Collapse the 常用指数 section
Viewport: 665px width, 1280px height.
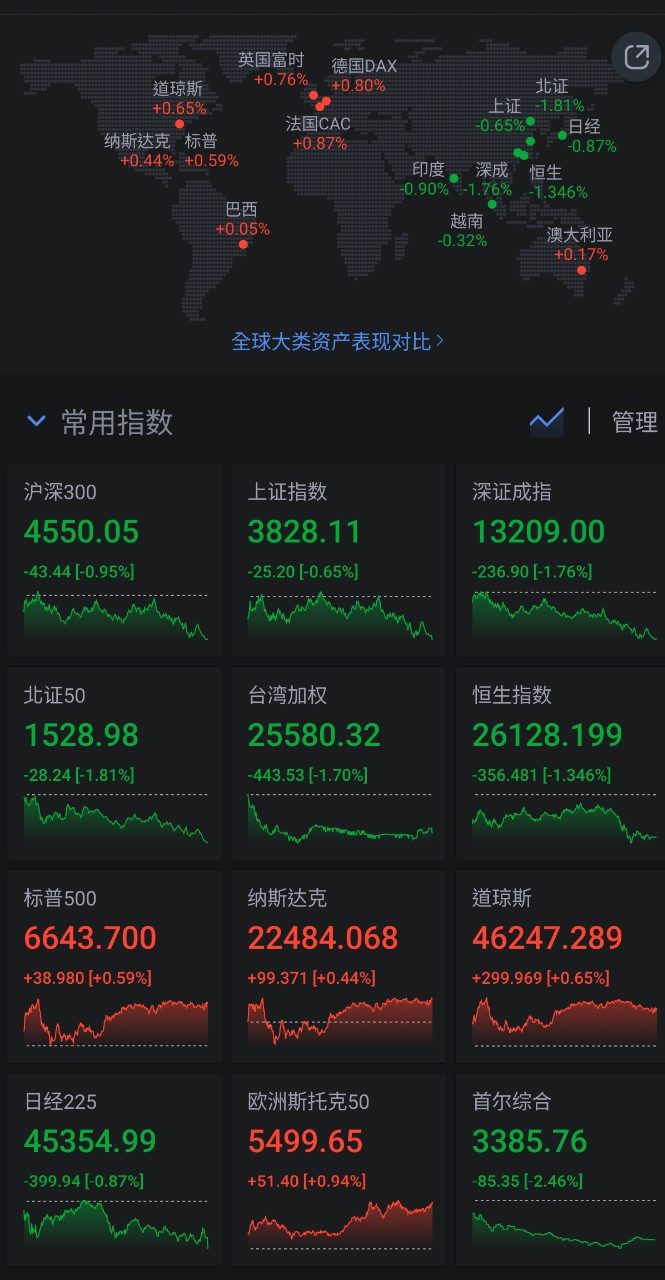(x=36, y=422)
